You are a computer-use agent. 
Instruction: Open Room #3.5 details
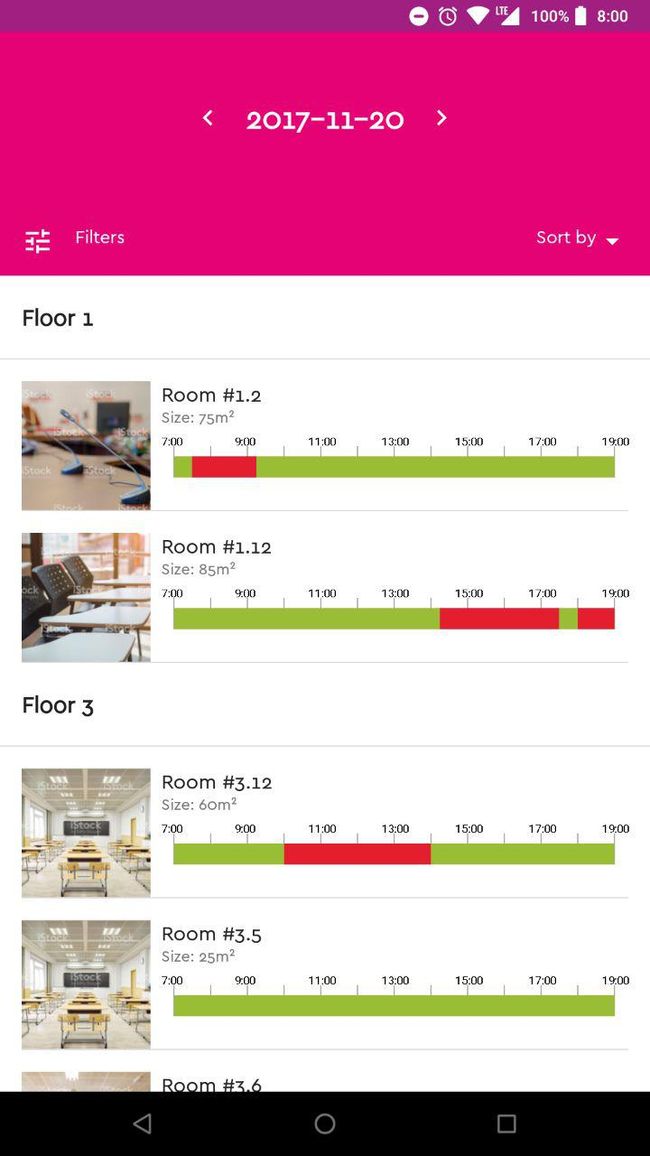(325, 984)
